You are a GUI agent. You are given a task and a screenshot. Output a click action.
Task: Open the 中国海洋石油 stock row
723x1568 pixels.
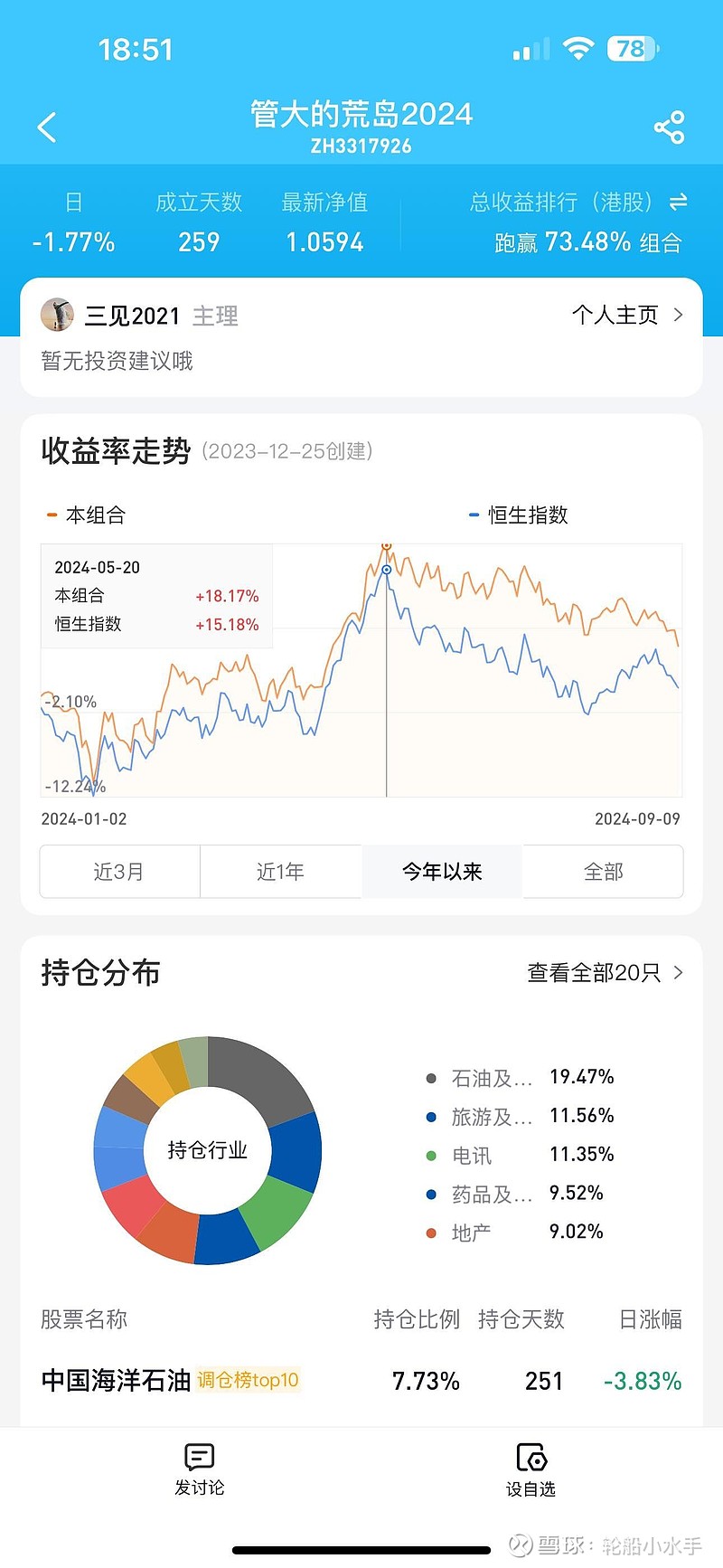361,1381
